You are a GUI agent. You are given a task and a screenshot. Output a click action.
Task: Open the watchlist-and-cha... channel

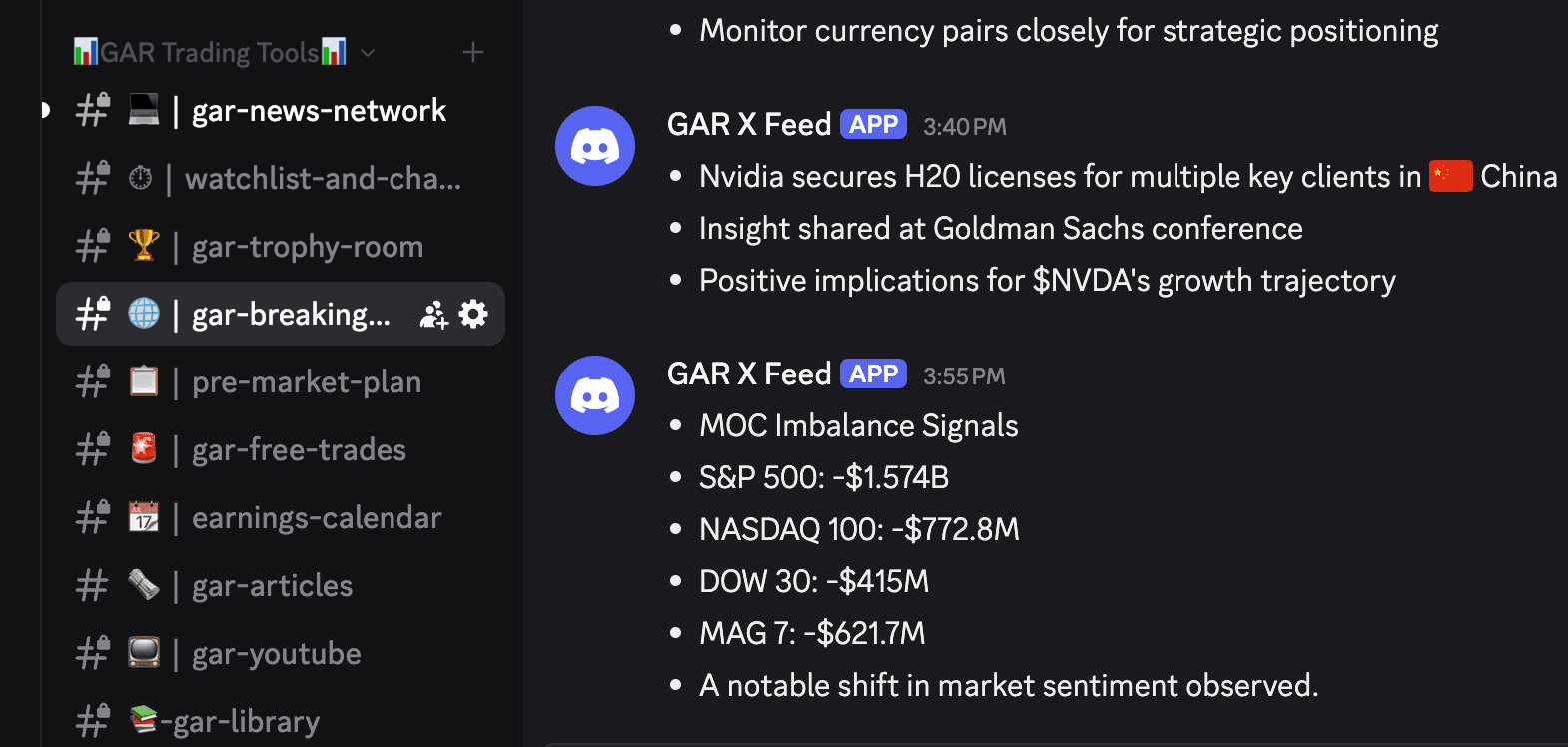322,179
